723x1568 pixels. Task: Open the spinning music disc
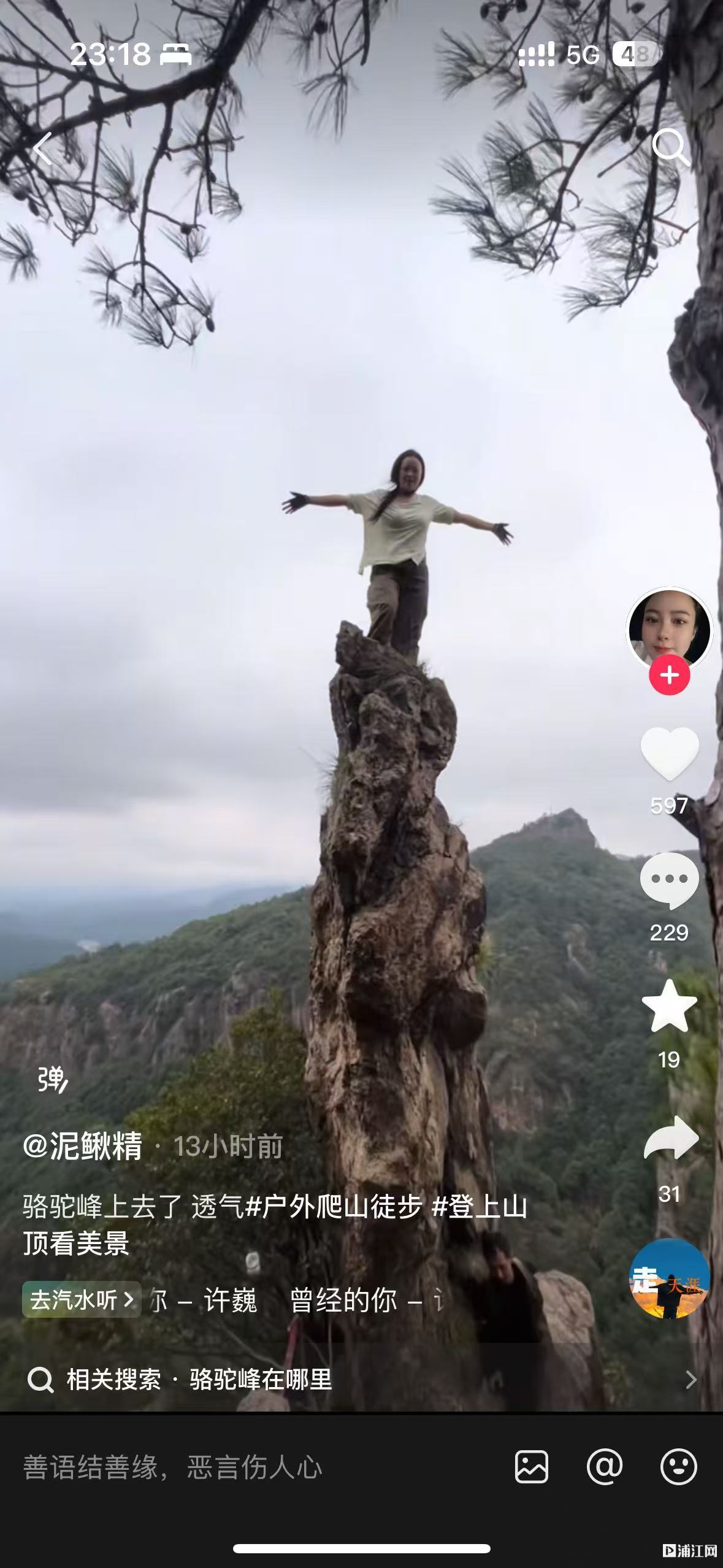pos(670,1279)
